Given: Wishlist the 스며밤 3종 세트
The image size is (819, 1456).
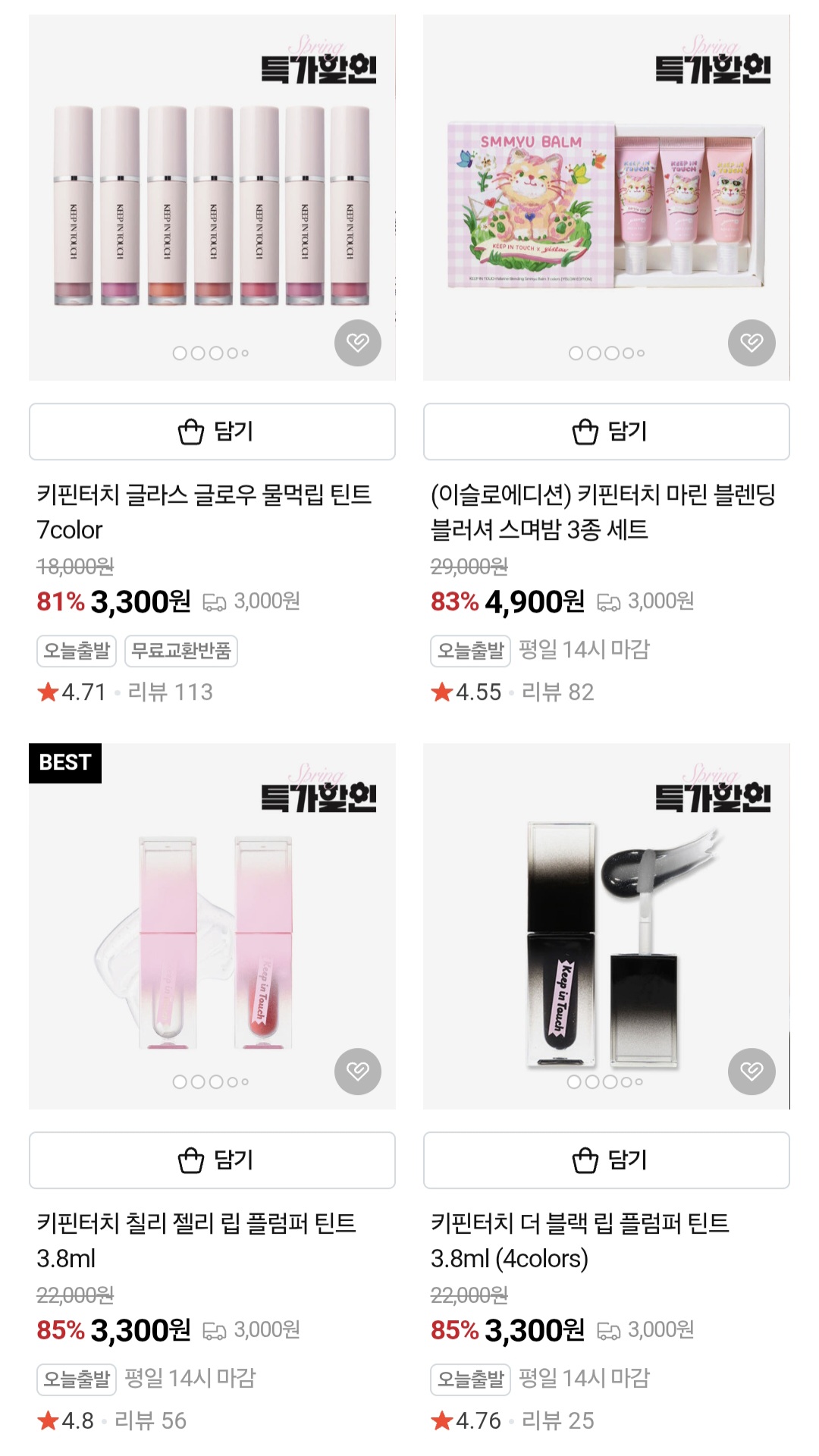Looking at the screenshot, I should [x=752, y=343].
